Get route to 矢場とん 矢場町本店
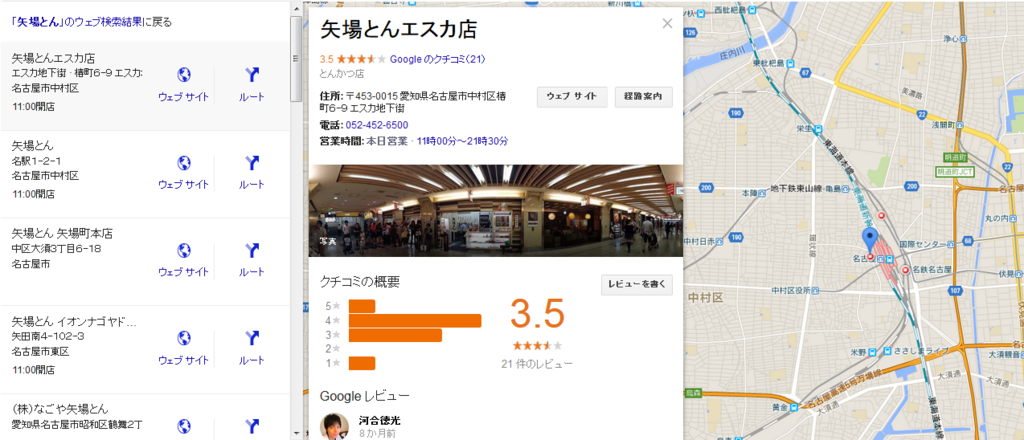1024x440 pixels. click(251, 260)
